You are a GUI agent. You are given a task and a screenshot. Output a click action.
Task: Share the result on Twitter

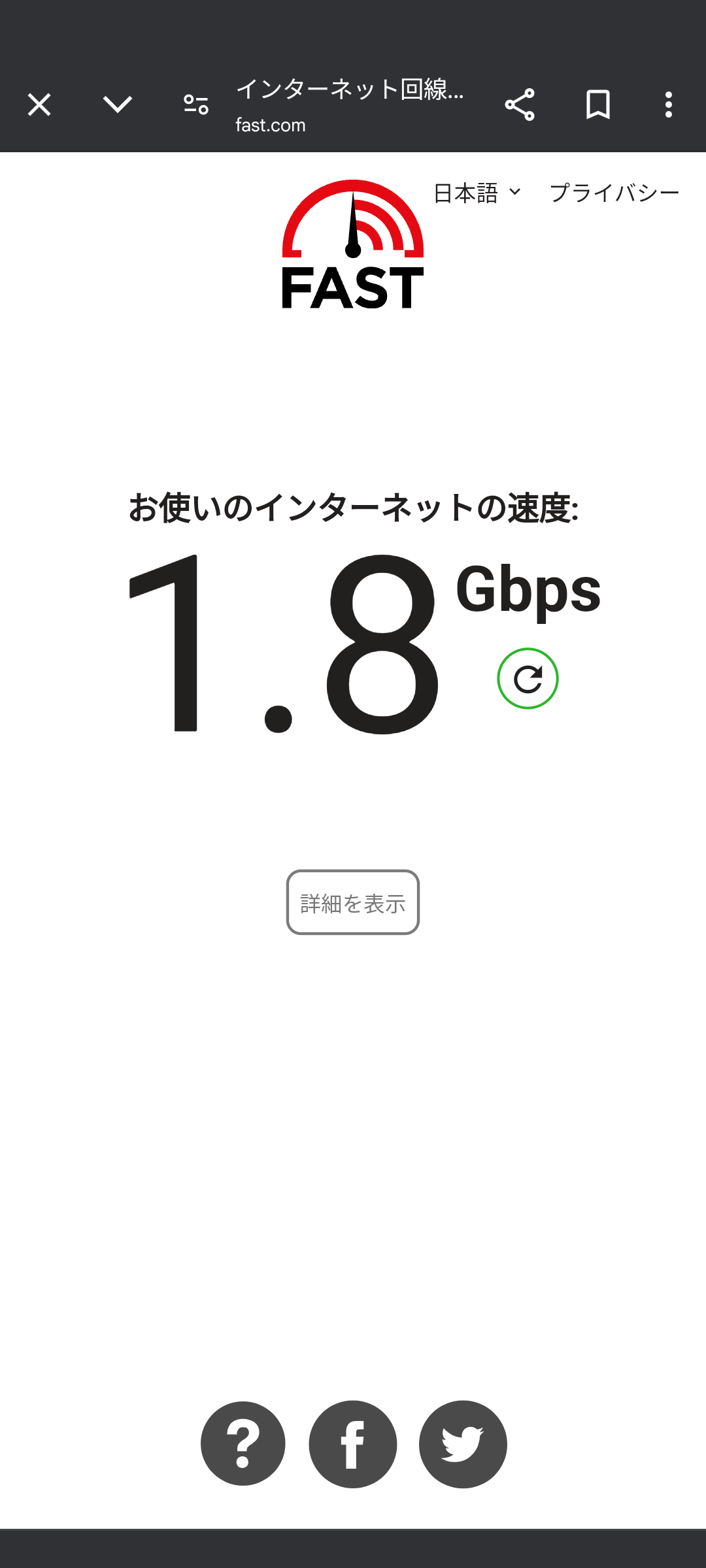463,1444
